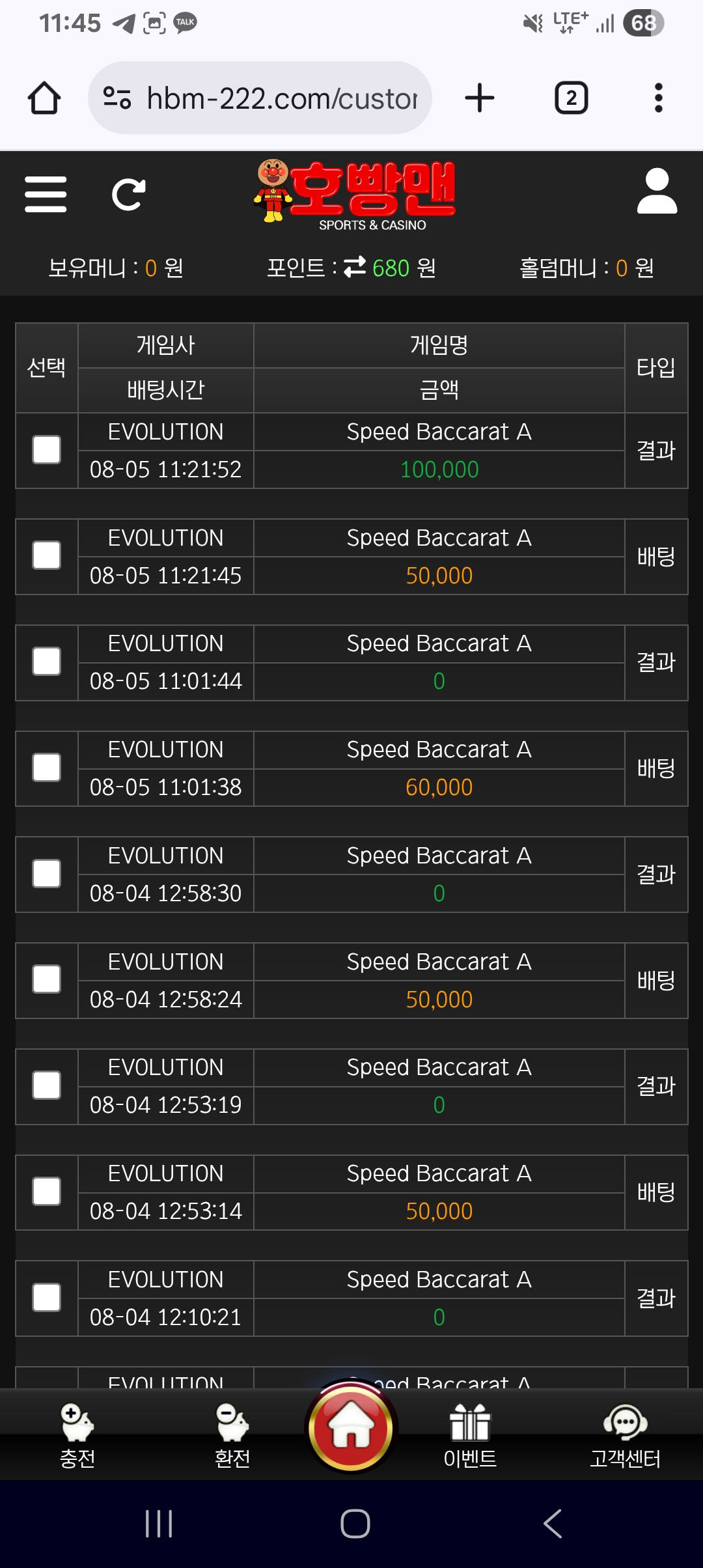This screenshot has width=703, height=1568.
Task: Tap the refresh icon in site header
Action: [x=128, y=194]
